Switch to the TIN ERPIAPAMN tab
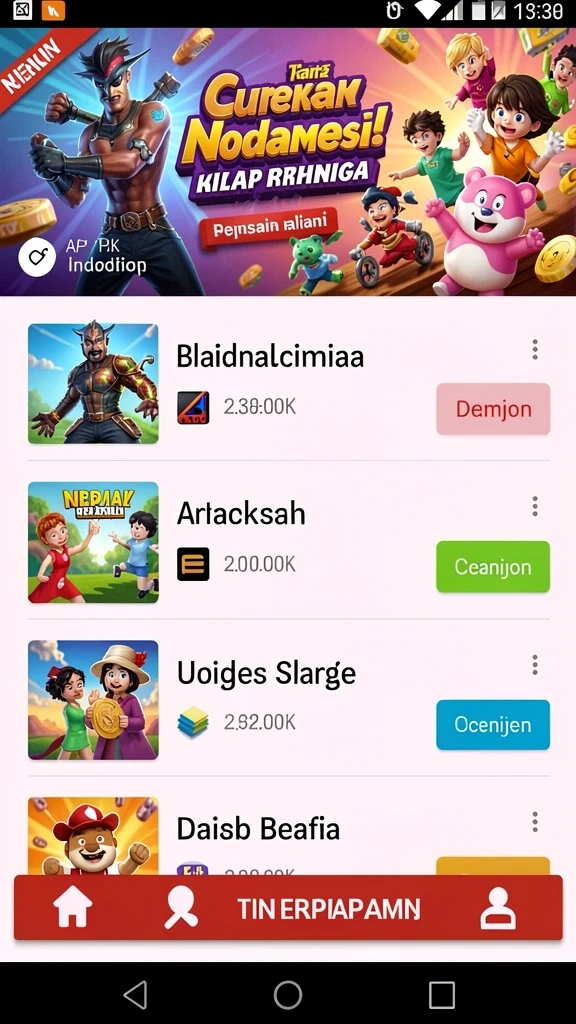The width and height of the screenshot is (576, 1024). [x=328, y=909]
